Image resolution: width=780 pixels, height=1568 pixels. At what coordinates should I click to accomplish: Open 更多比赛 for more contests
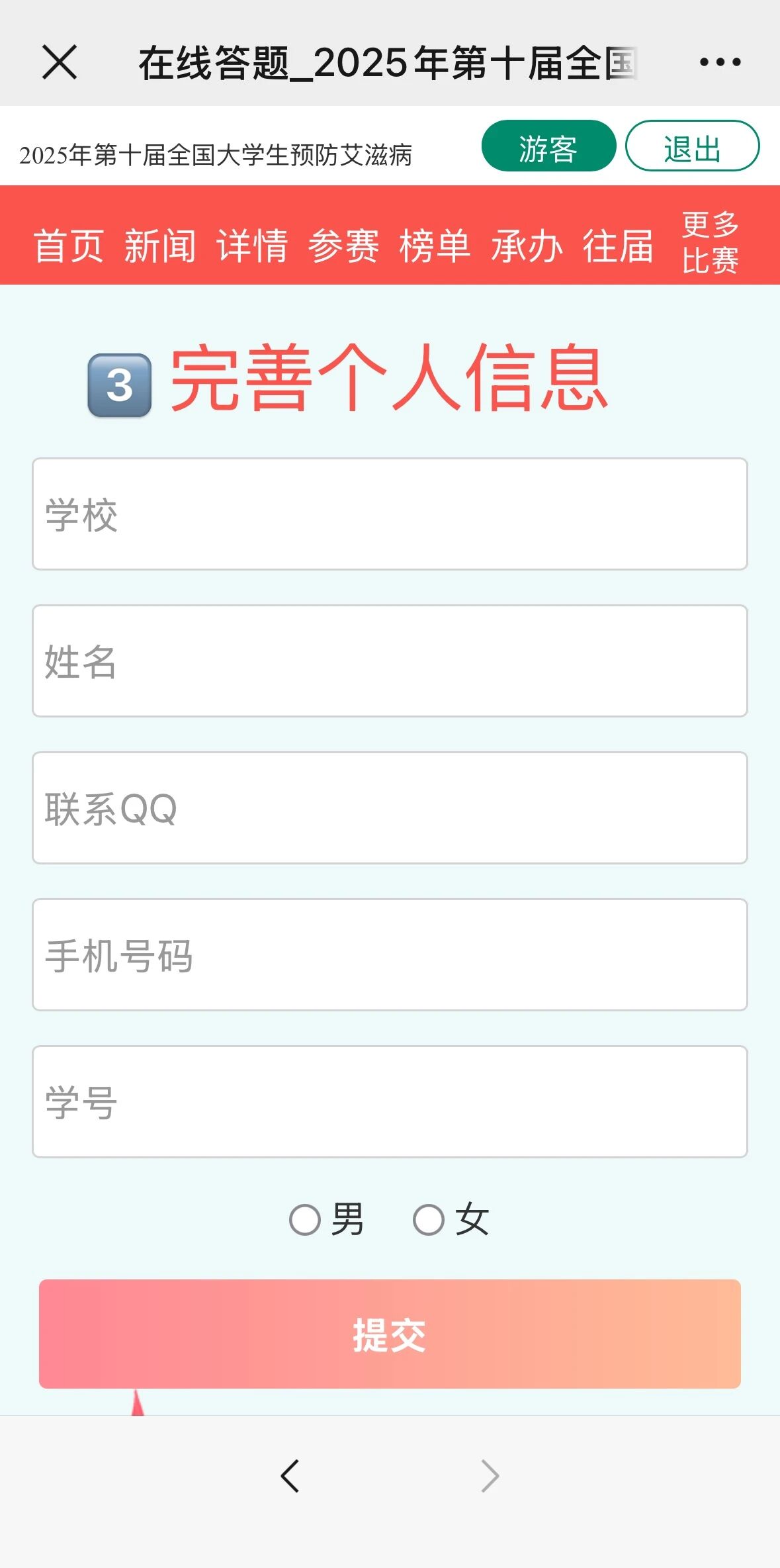click(710, 242)
